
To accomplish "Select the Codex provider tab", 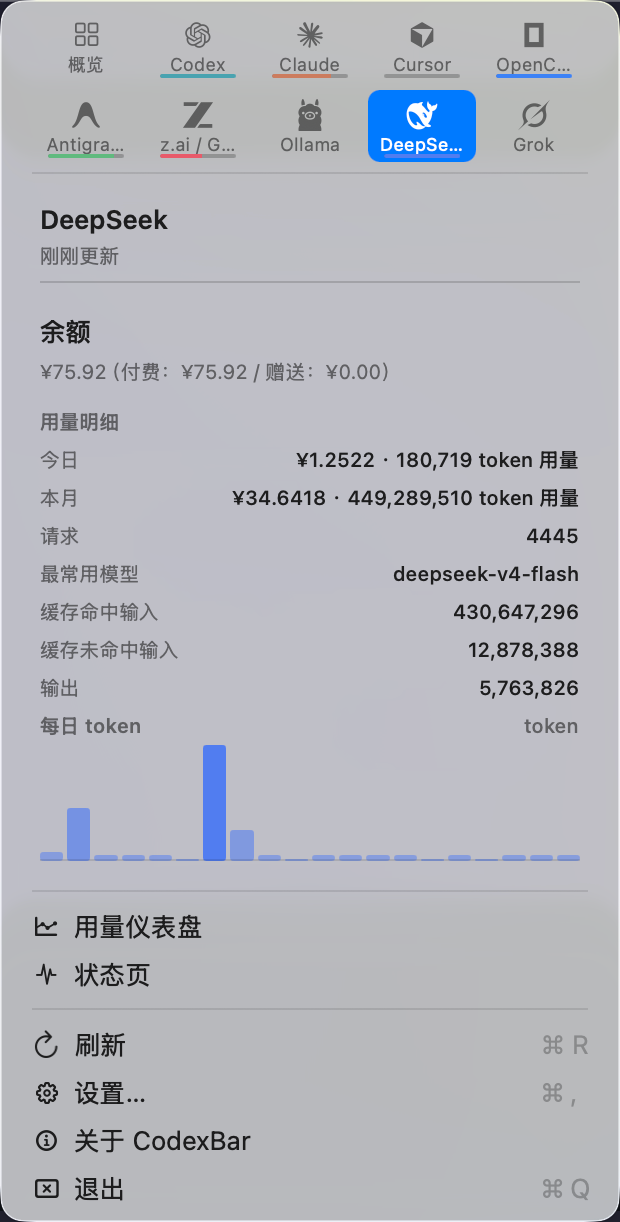I will tap(198, 49).
